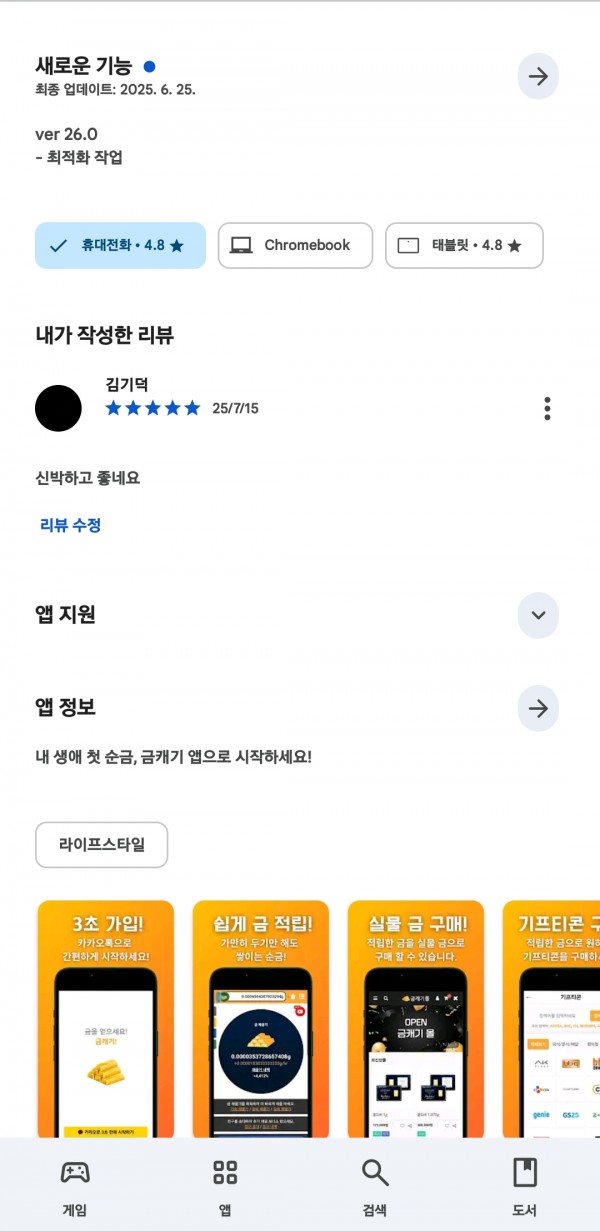Viewport: 600px width, 1231px height.
Task: Tap 리뷰 수정 to edit the review
Action: coord(70,525)
